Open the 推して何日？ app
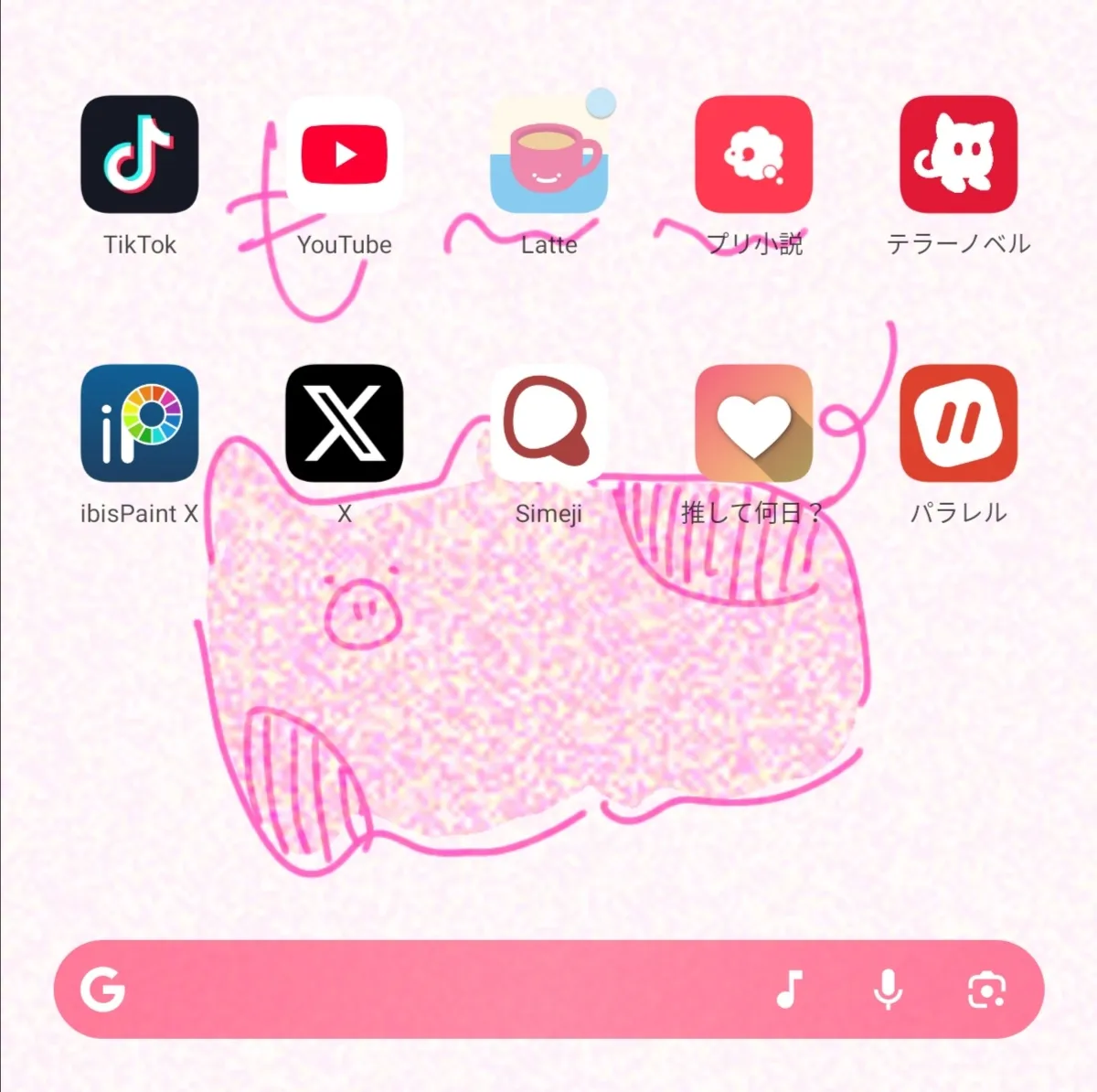Screen dimensions: 1097x1092 [753, 423]
